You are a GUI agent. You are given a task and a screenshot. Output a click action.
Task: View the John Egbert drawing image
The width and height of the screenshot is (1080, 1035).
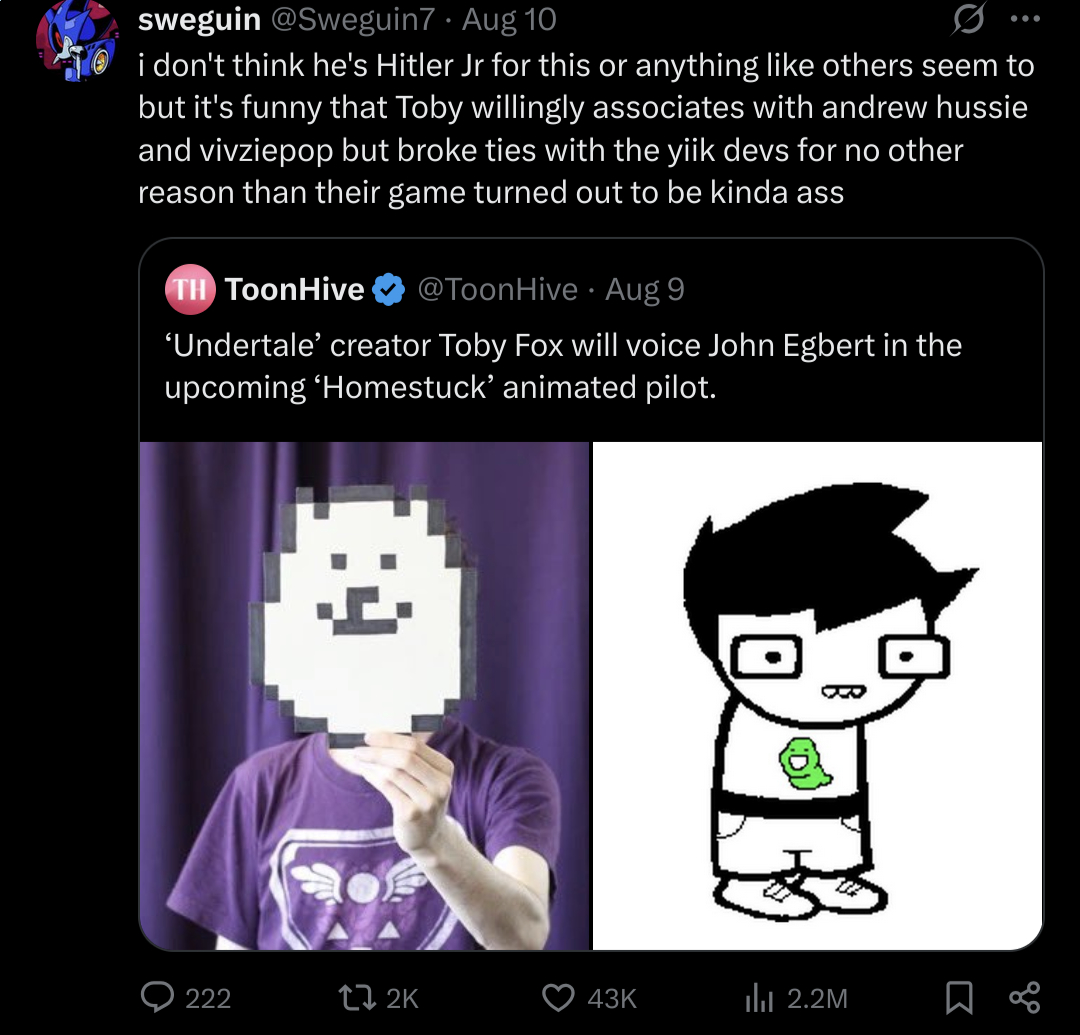coord(817,695)
